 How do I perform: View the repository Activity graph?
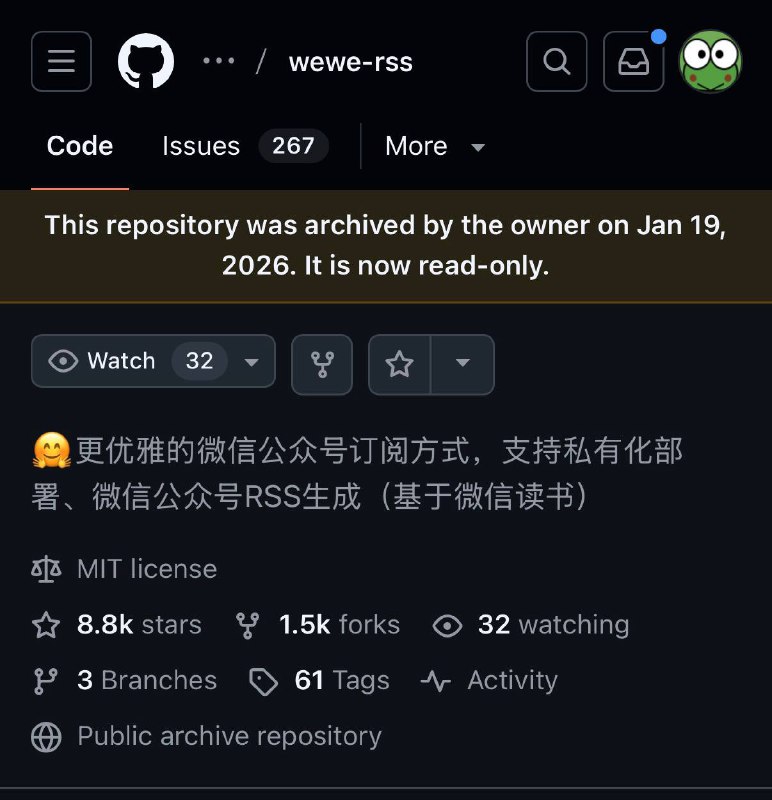pyautogui.click(x=511, y=680)
